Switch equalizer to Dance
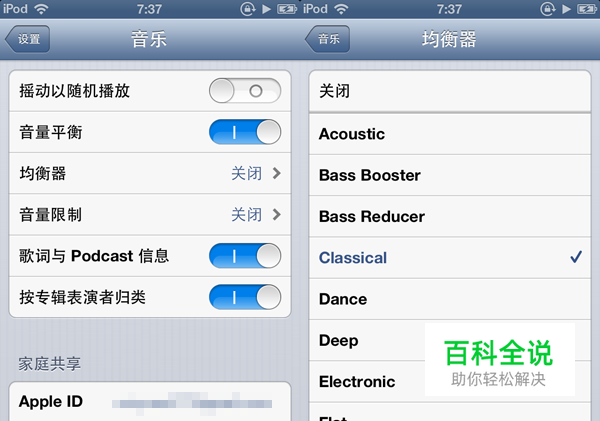The height and width of the screenshot is (421, 600). pyautogui.click(x=450, y=299)
